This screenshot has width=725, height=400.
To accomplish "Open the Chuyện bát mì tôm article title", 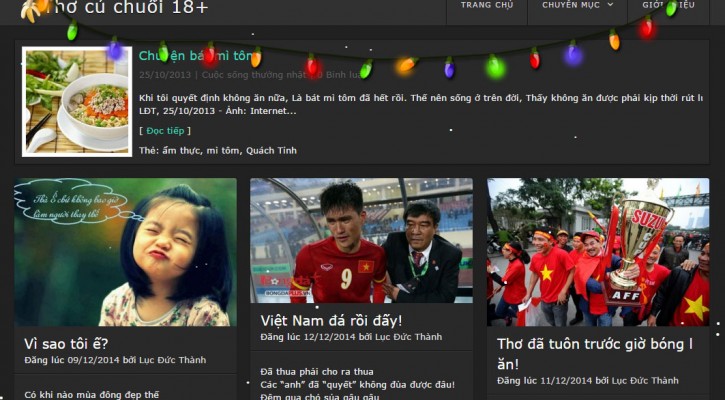I will pyautogui.click(x=197, y=56).
